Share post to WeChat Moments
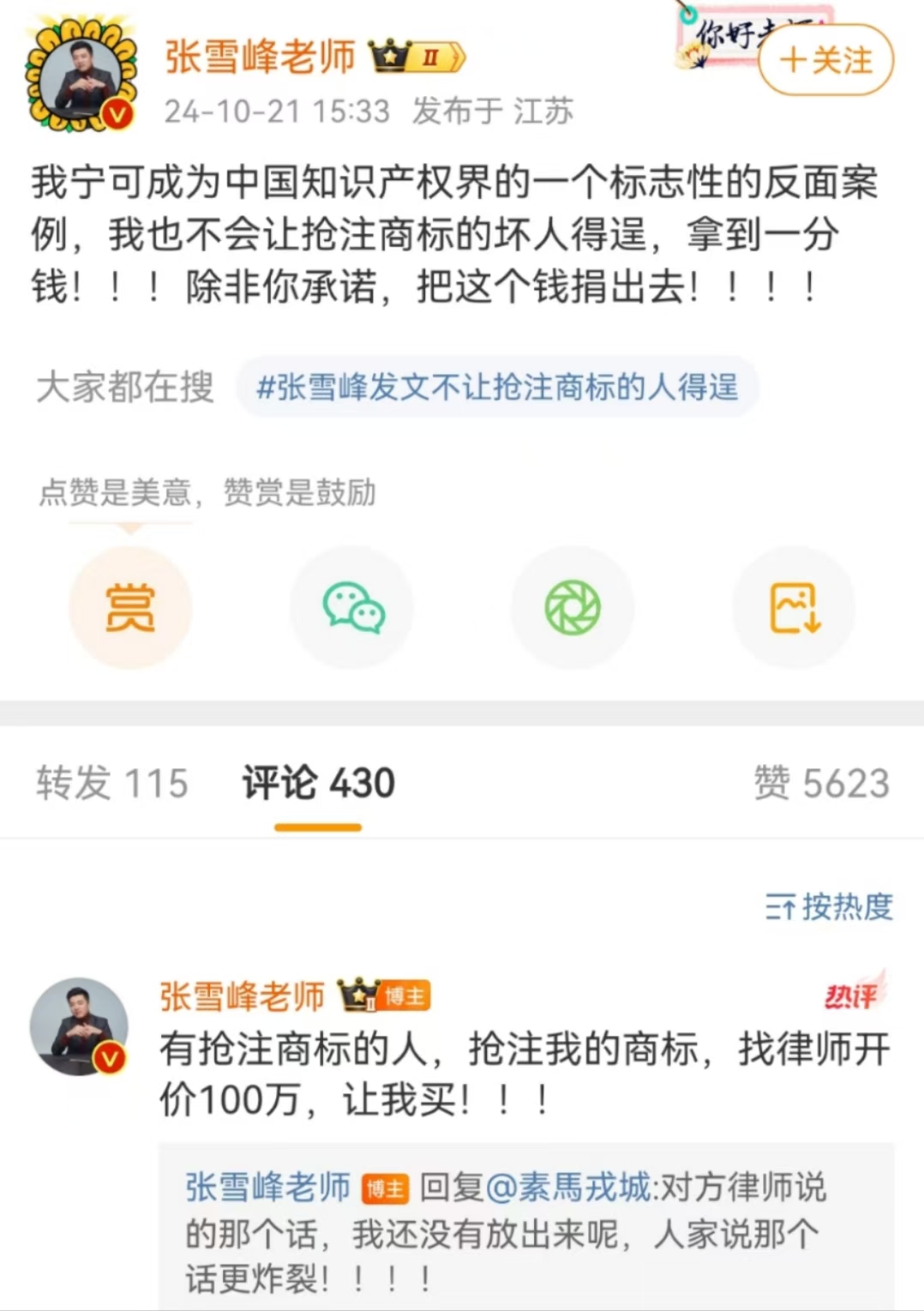This screenshot has width=924, height=1311. pyautogui.click(x=573, y=608)
